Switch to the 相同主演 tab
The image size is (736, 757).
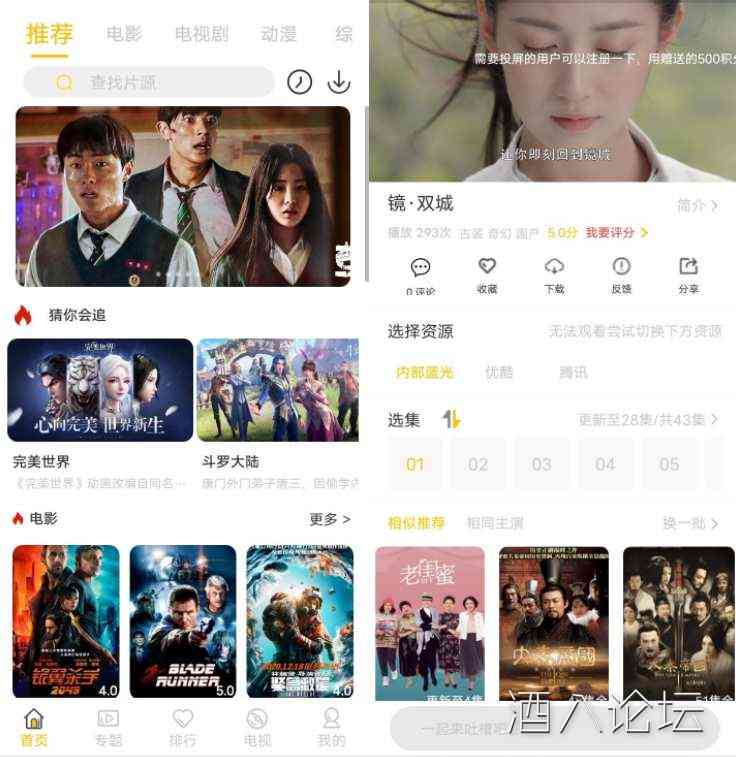[494, 523]
